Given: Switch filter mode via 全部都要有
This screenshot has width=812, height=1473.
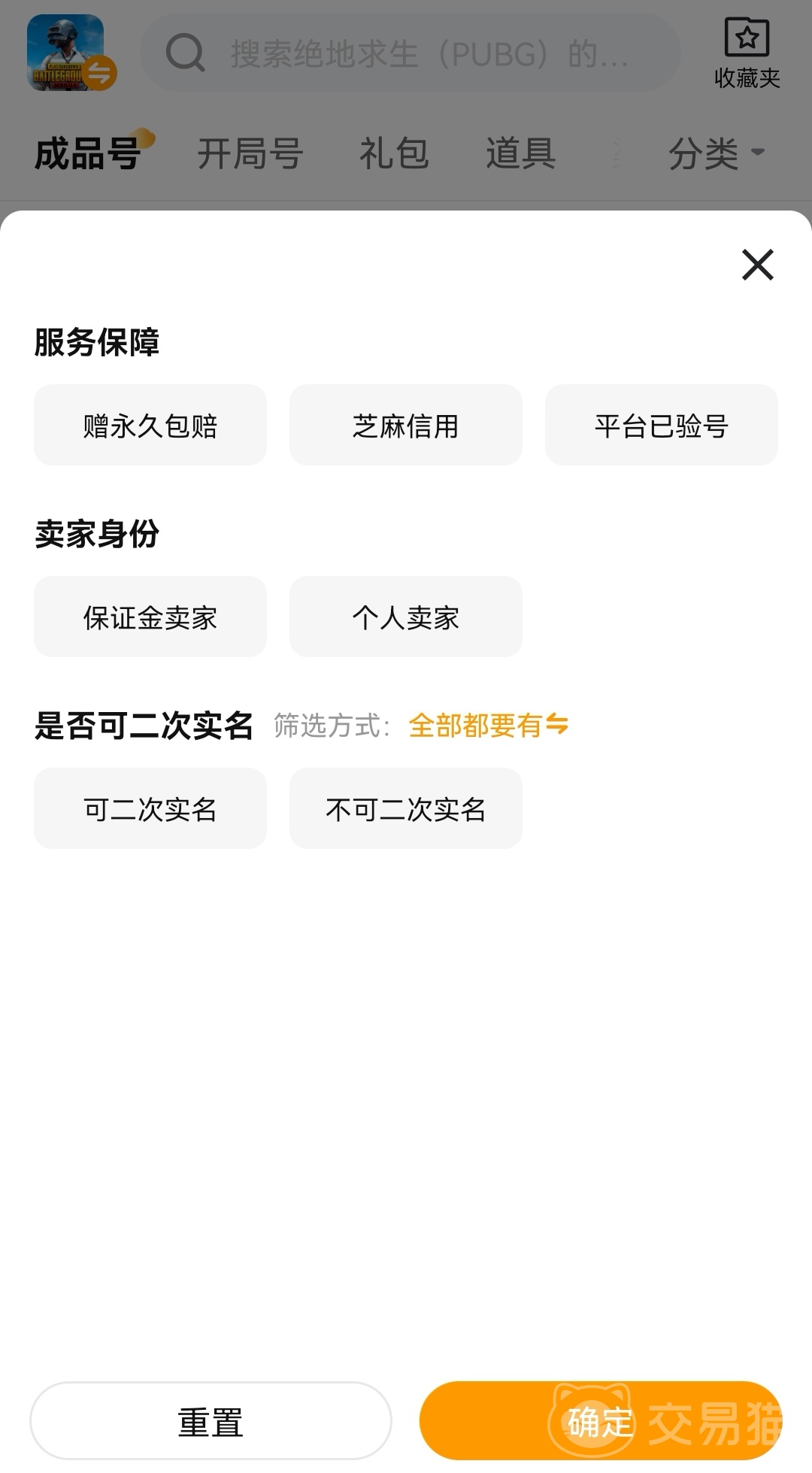Looking at the screenshot, I should click(488, 726).
